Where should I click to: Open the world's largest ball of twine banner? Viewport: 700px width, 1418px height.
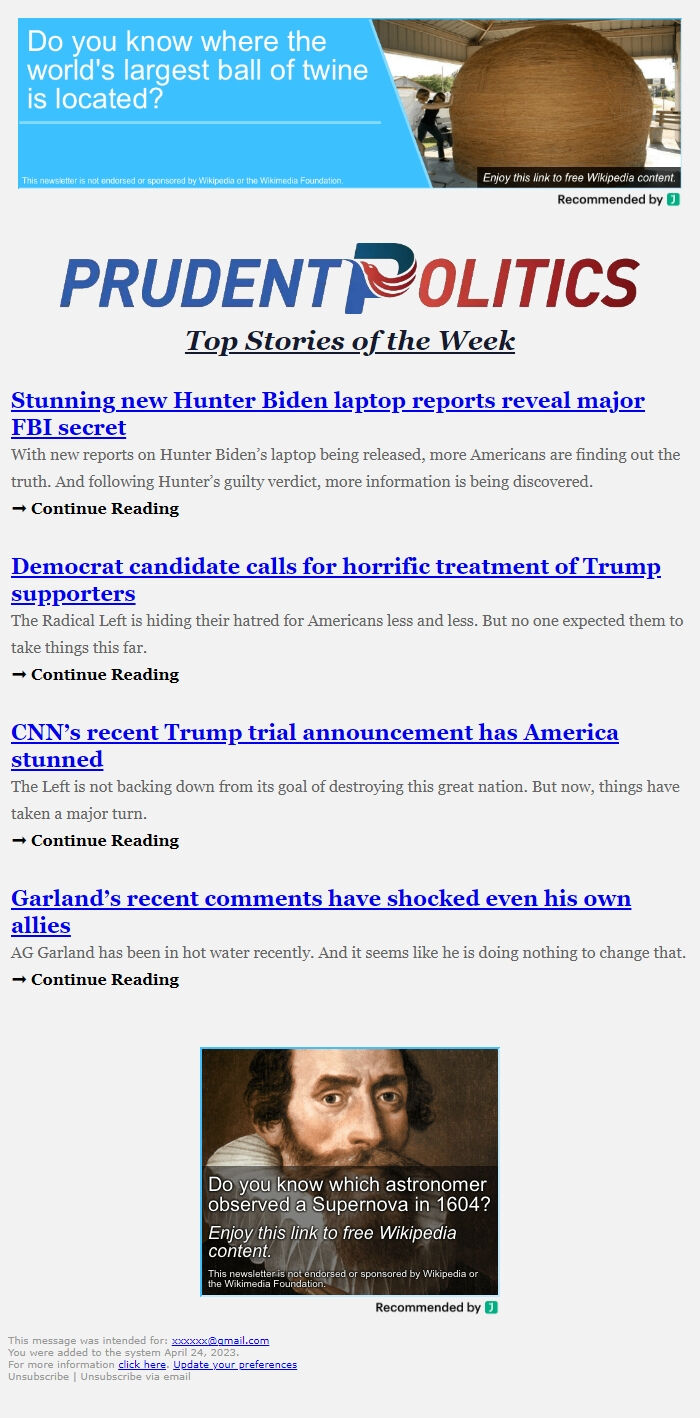click(x=349, y=103)
